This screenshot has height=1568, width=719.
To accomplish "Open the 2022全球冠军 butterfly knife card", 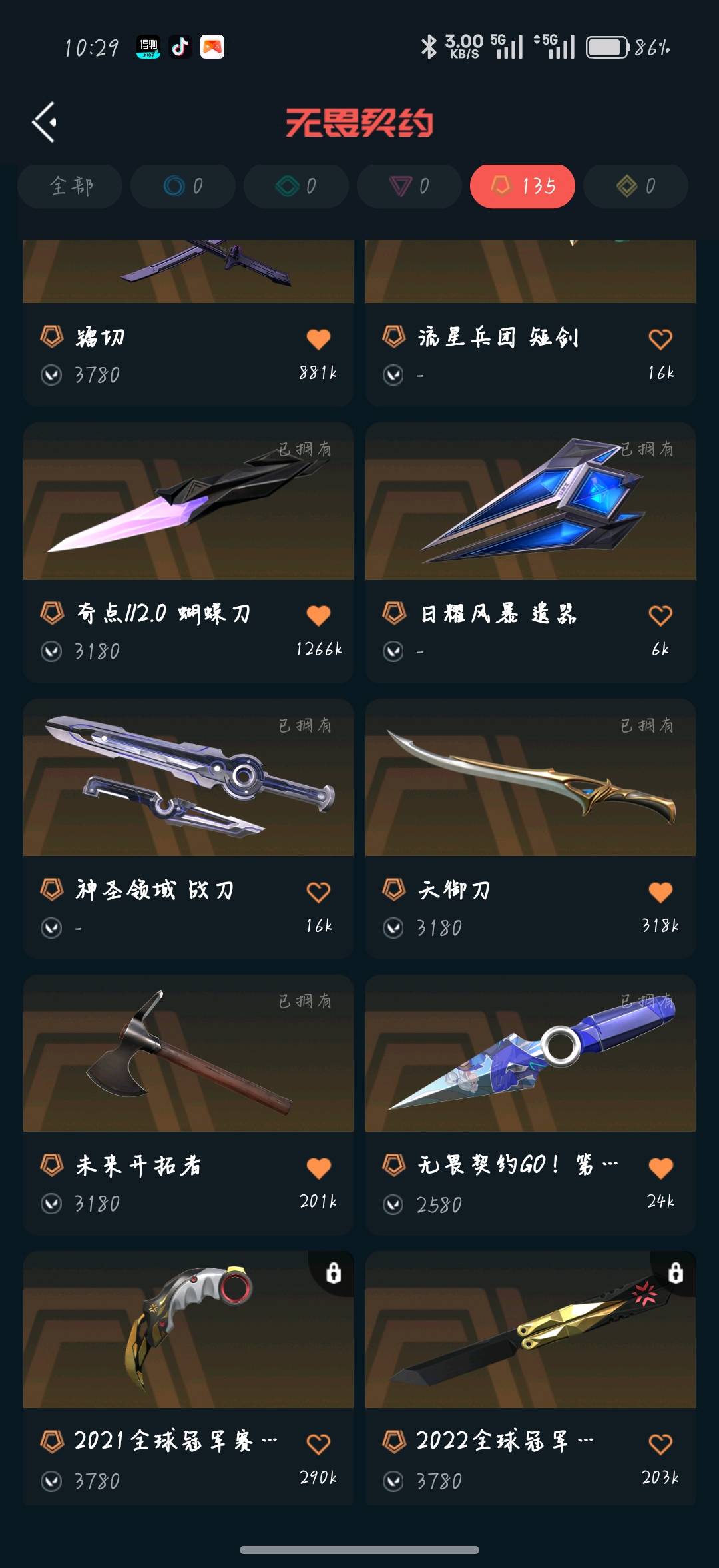I will point(531,1377).
